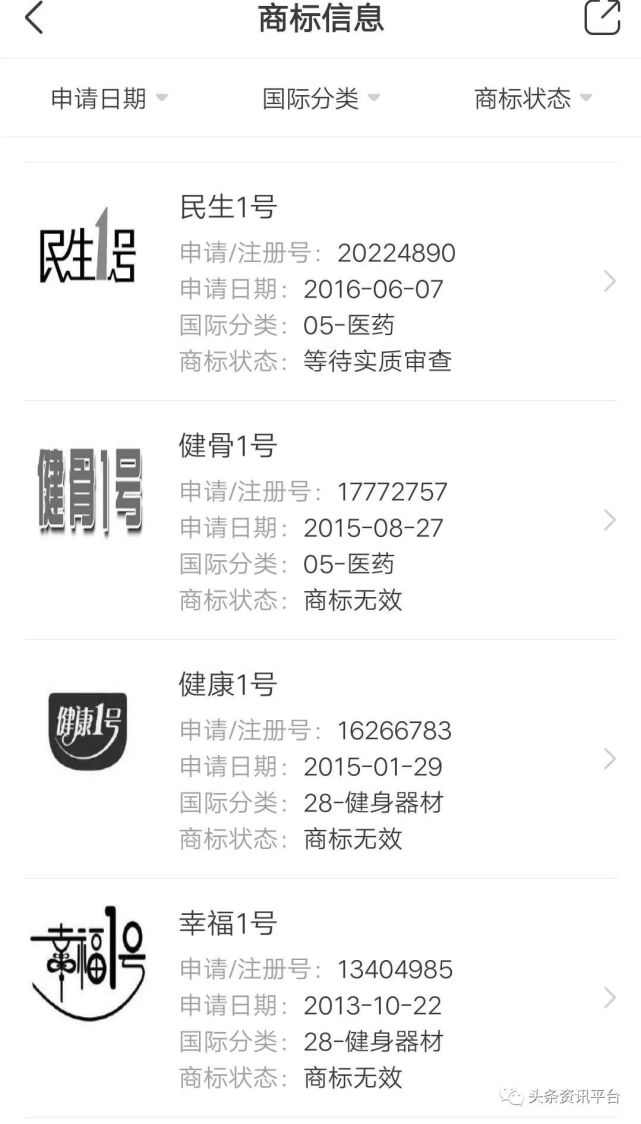Select the 幸福1号 trademark row
The image size is (641, 1124).
click(320, 997)
